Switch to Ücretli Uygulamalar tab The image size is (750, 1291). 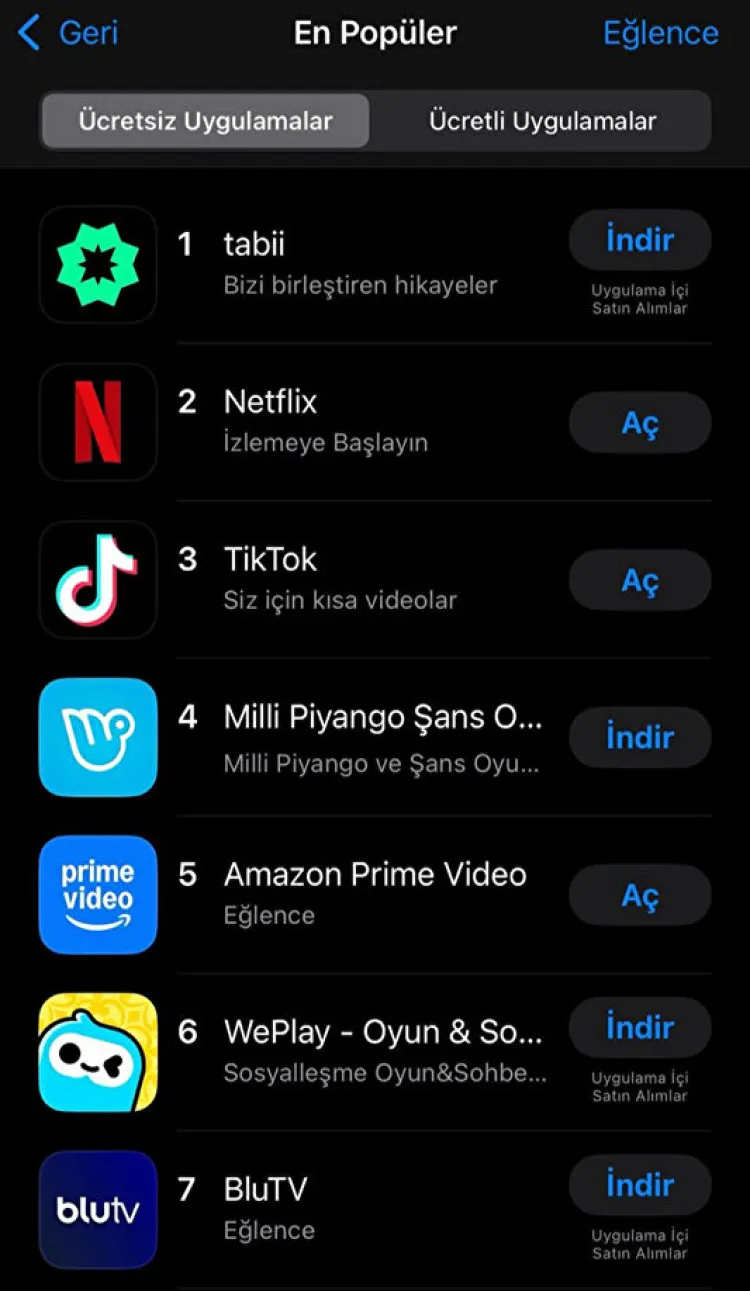[542, 121]
